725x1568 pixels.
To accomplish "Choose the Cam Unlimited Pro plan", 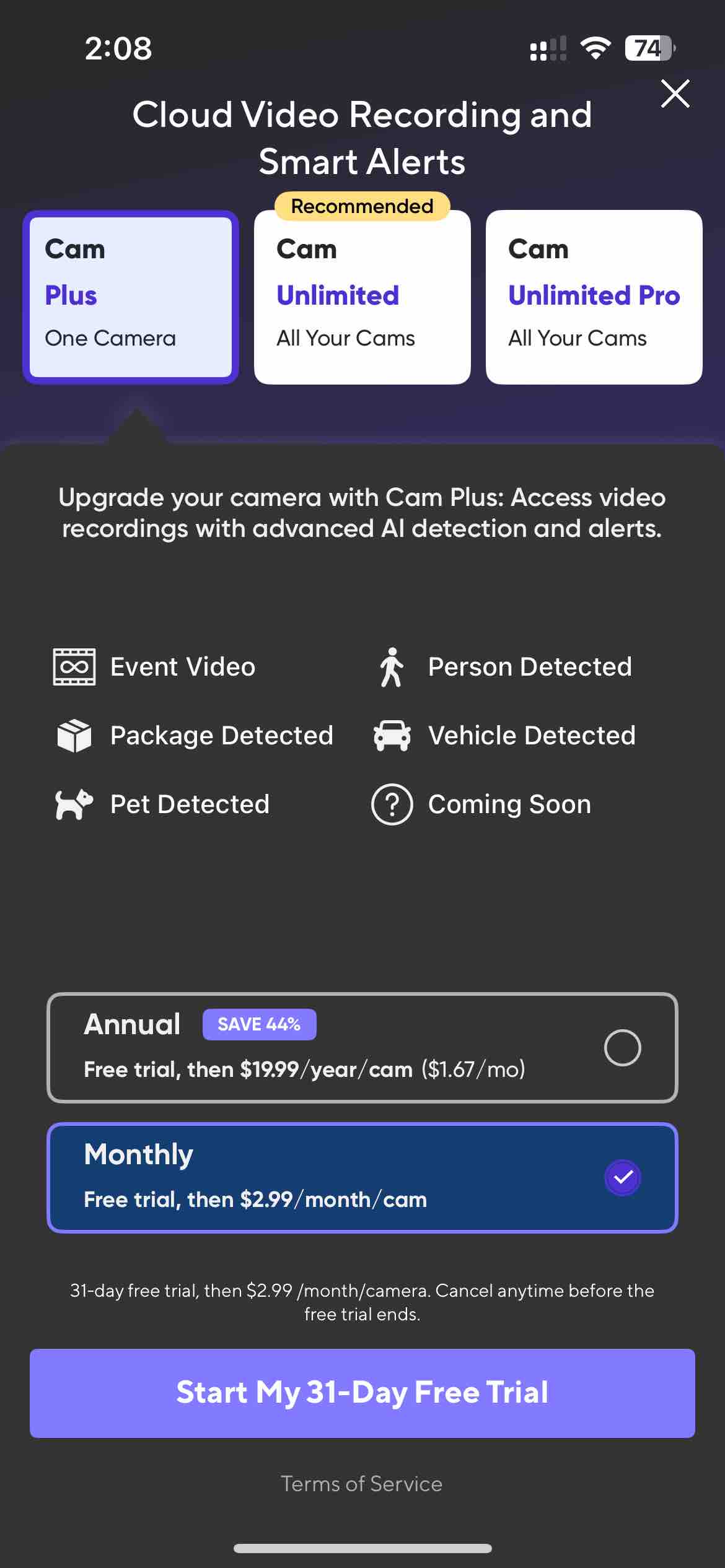I will click(594, 297).
